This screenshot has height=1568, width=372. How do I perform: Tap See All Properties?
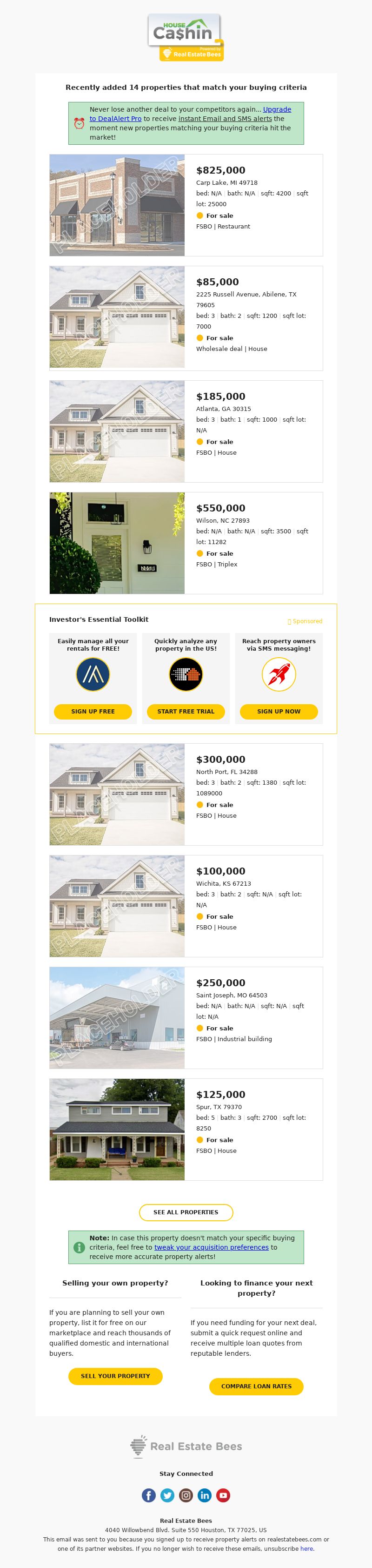pos(186,1212)
